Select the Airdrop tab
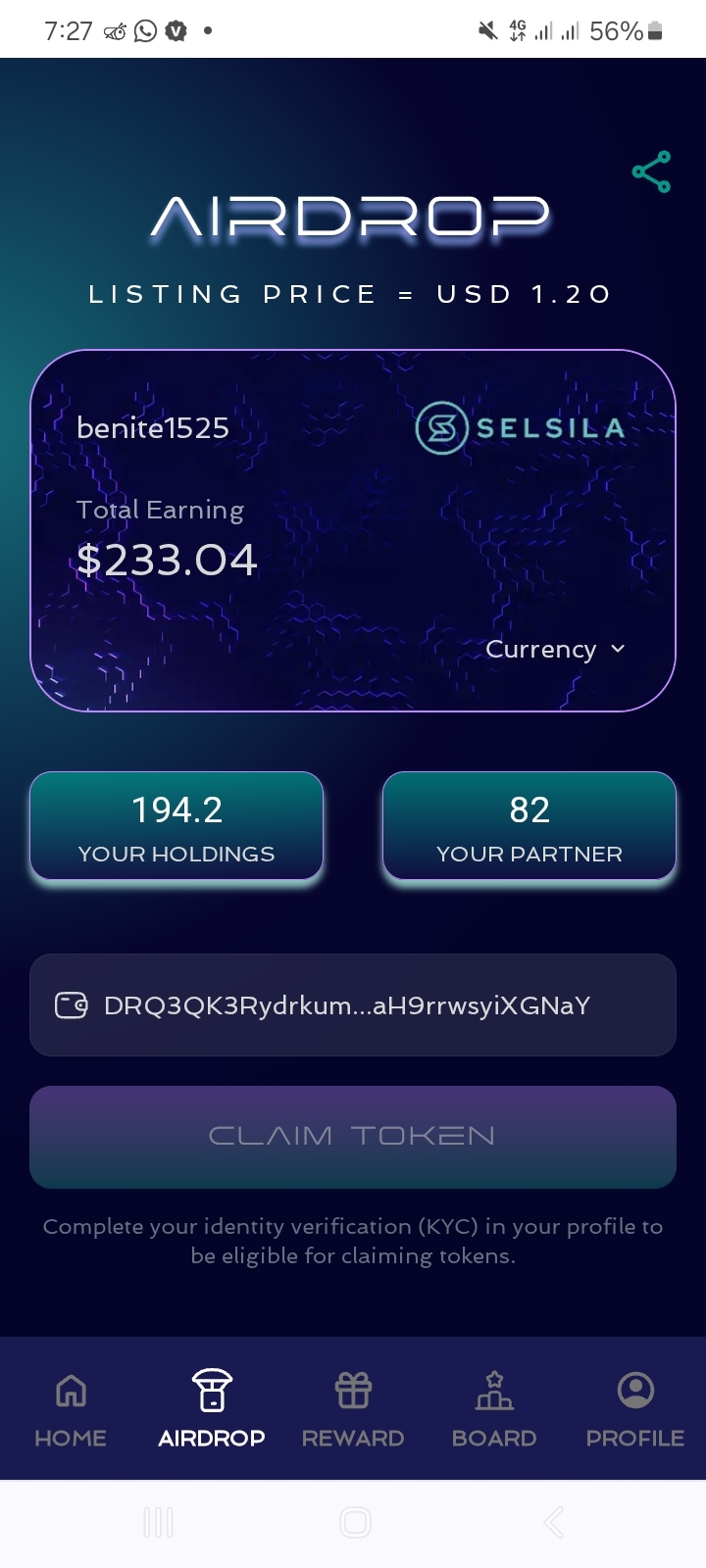The image size is (706, 1568). 212,1409
